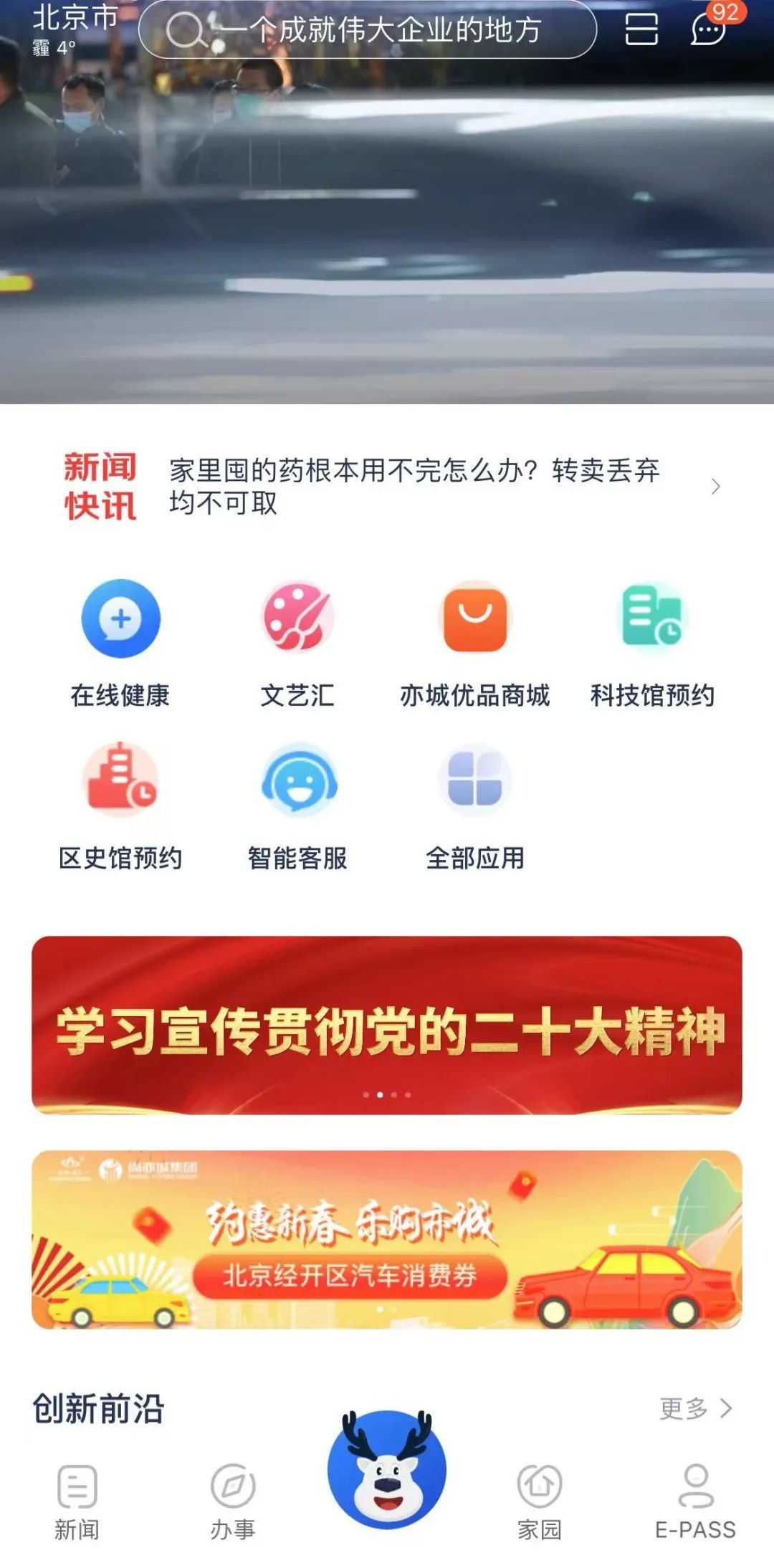This screenshot has width=774, height=1568.
Task: Switch to the 新闻 tab
Action: pos(77,1503)
